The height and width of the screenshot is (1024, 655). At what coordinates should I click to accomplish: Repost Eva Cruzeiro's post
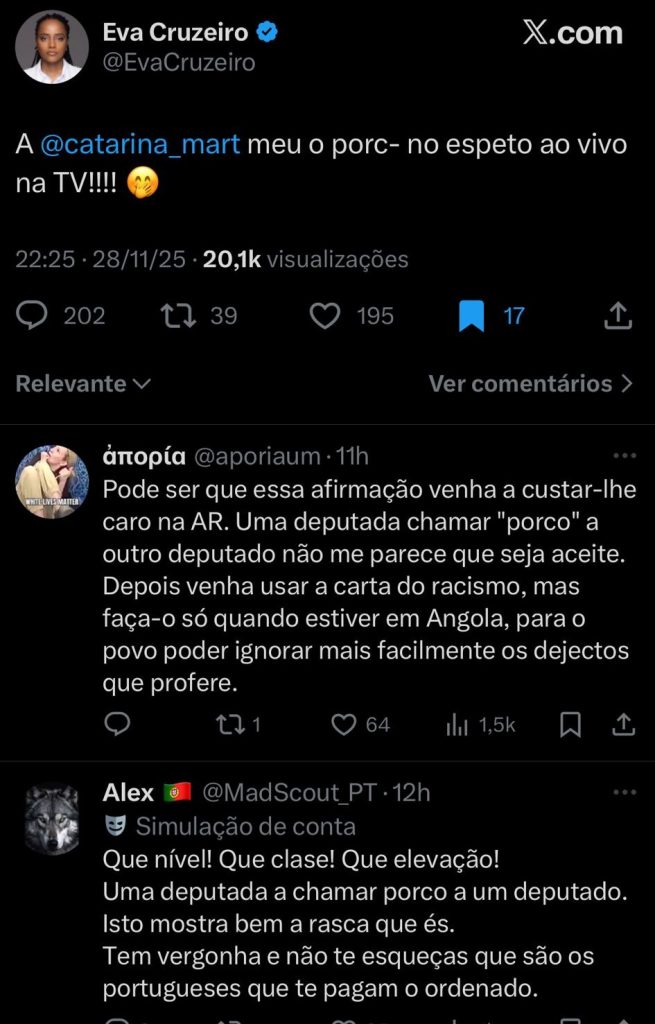(177, 316)
